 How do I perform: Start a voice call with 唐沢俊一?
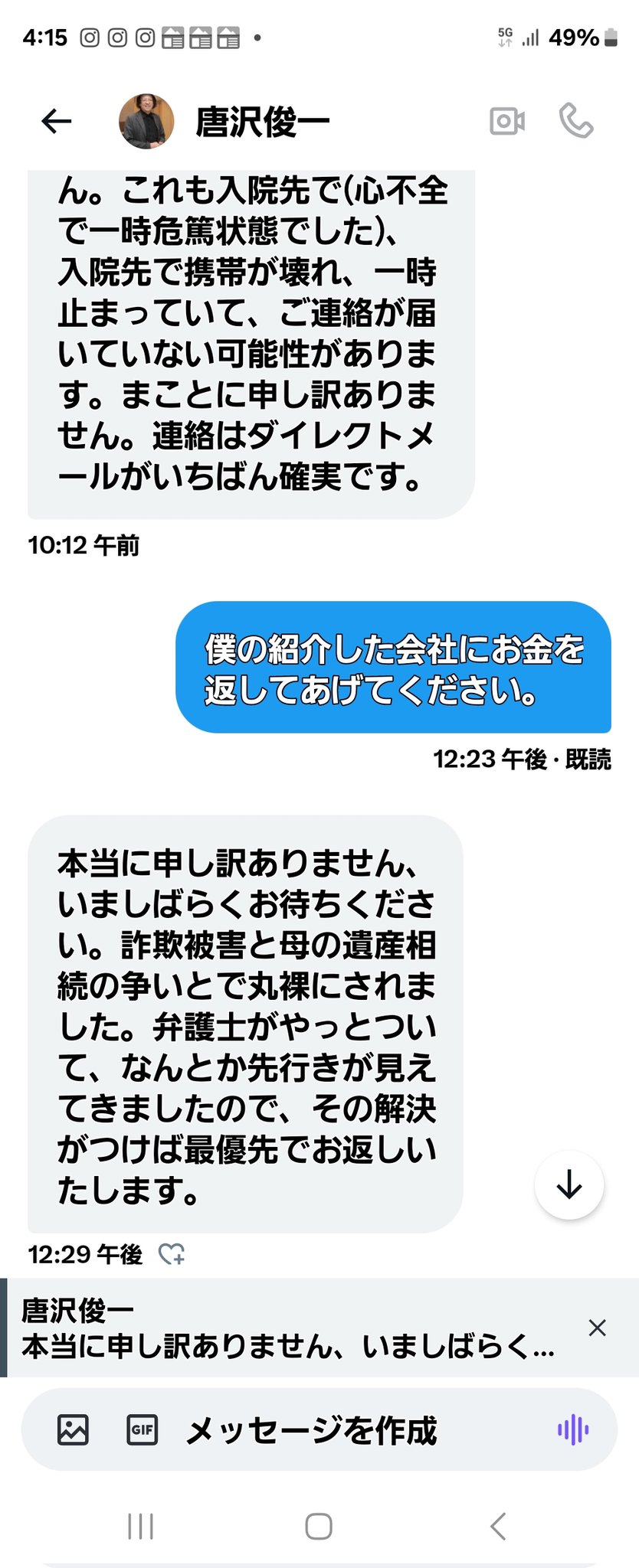coord(576,121)
